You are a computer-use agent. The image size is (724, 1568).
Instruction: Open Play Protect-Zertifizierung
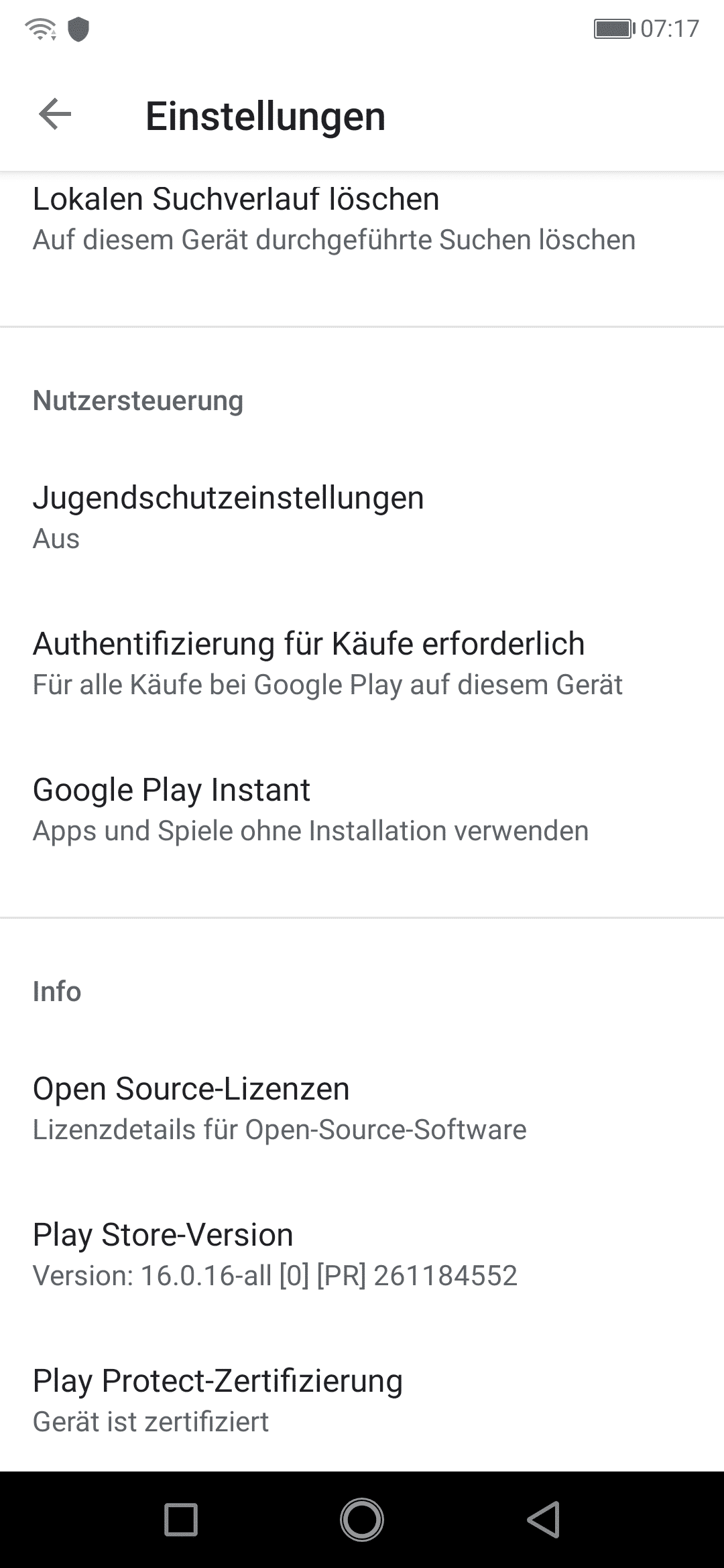(362, 1400)
